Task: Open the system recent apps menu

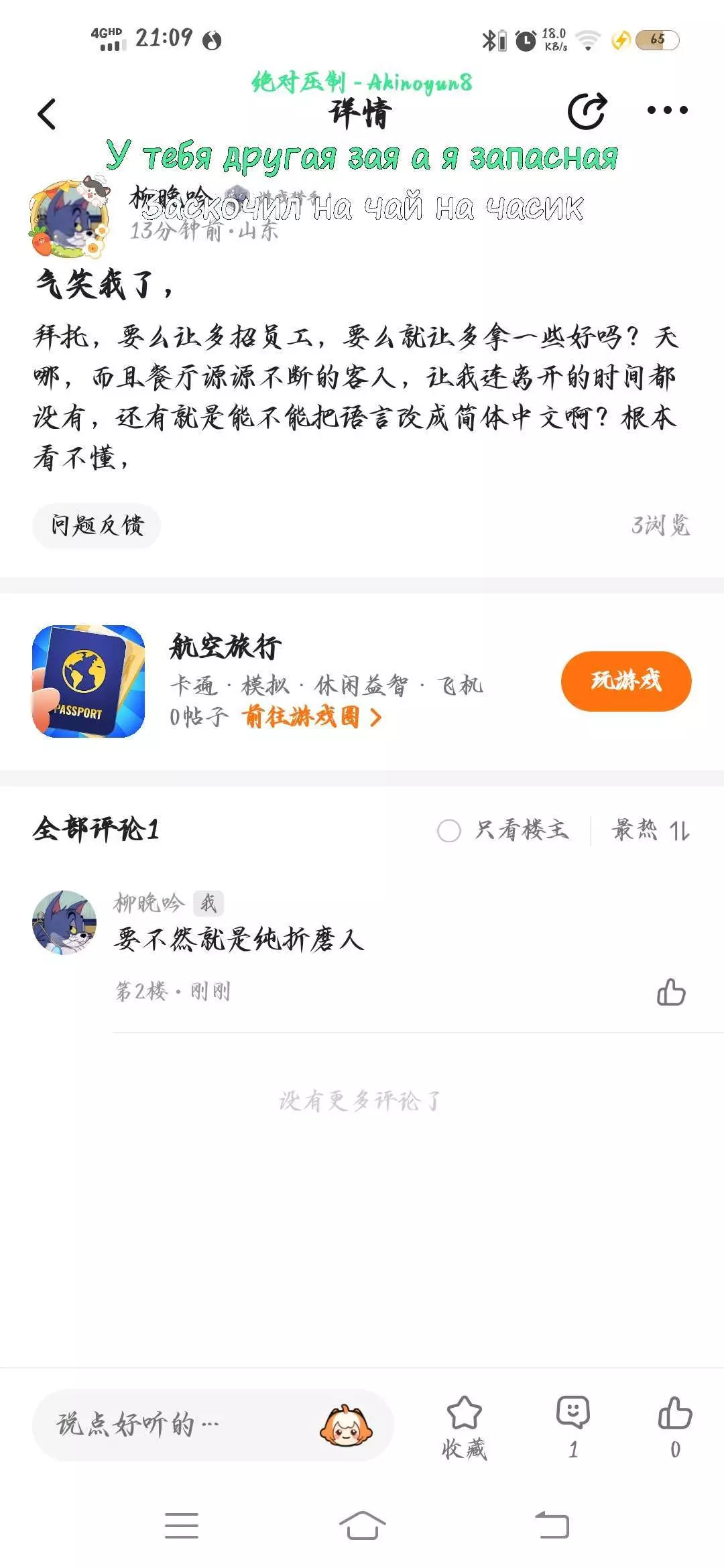Action: pyautogui.click(x=182, y=1525)
